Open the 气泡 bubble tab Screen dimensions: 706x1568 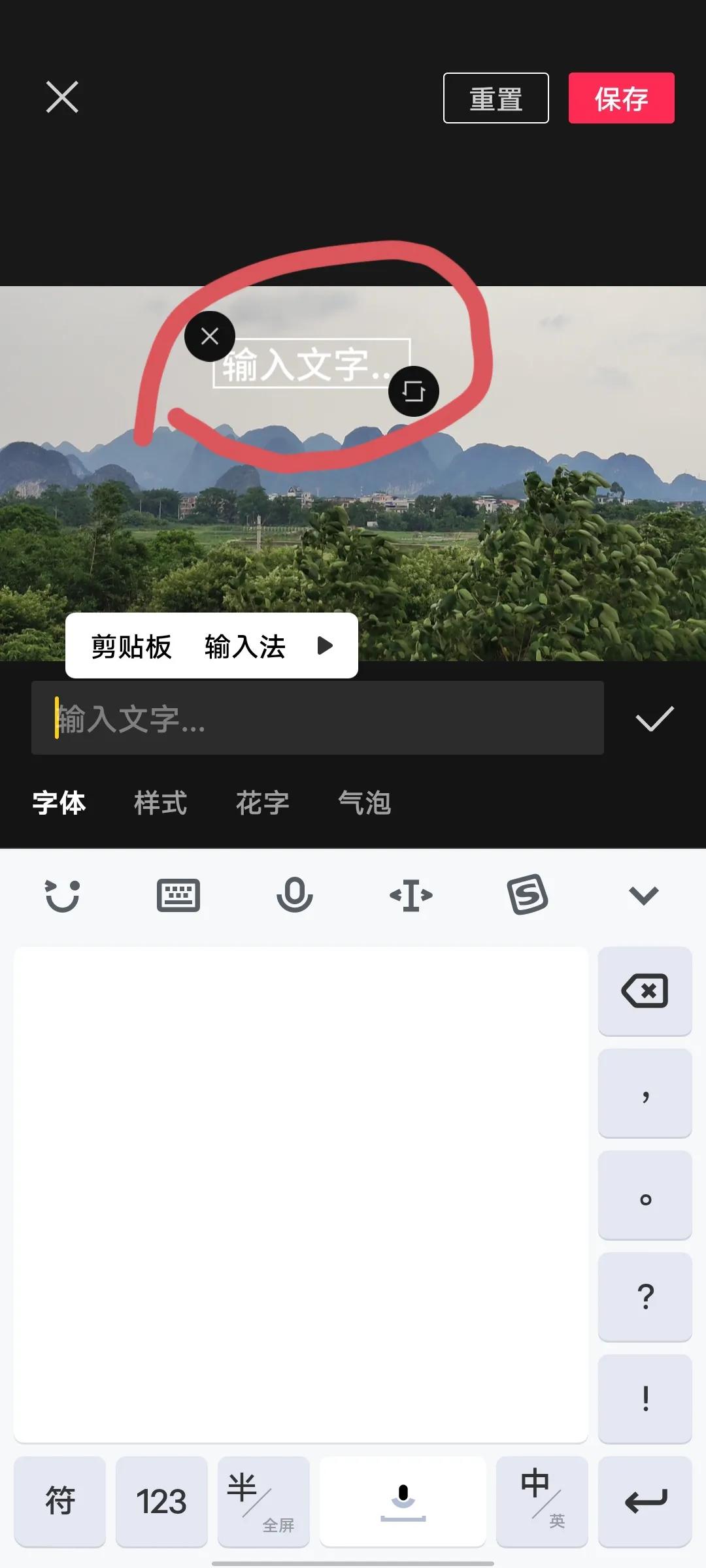click(364, 803)
